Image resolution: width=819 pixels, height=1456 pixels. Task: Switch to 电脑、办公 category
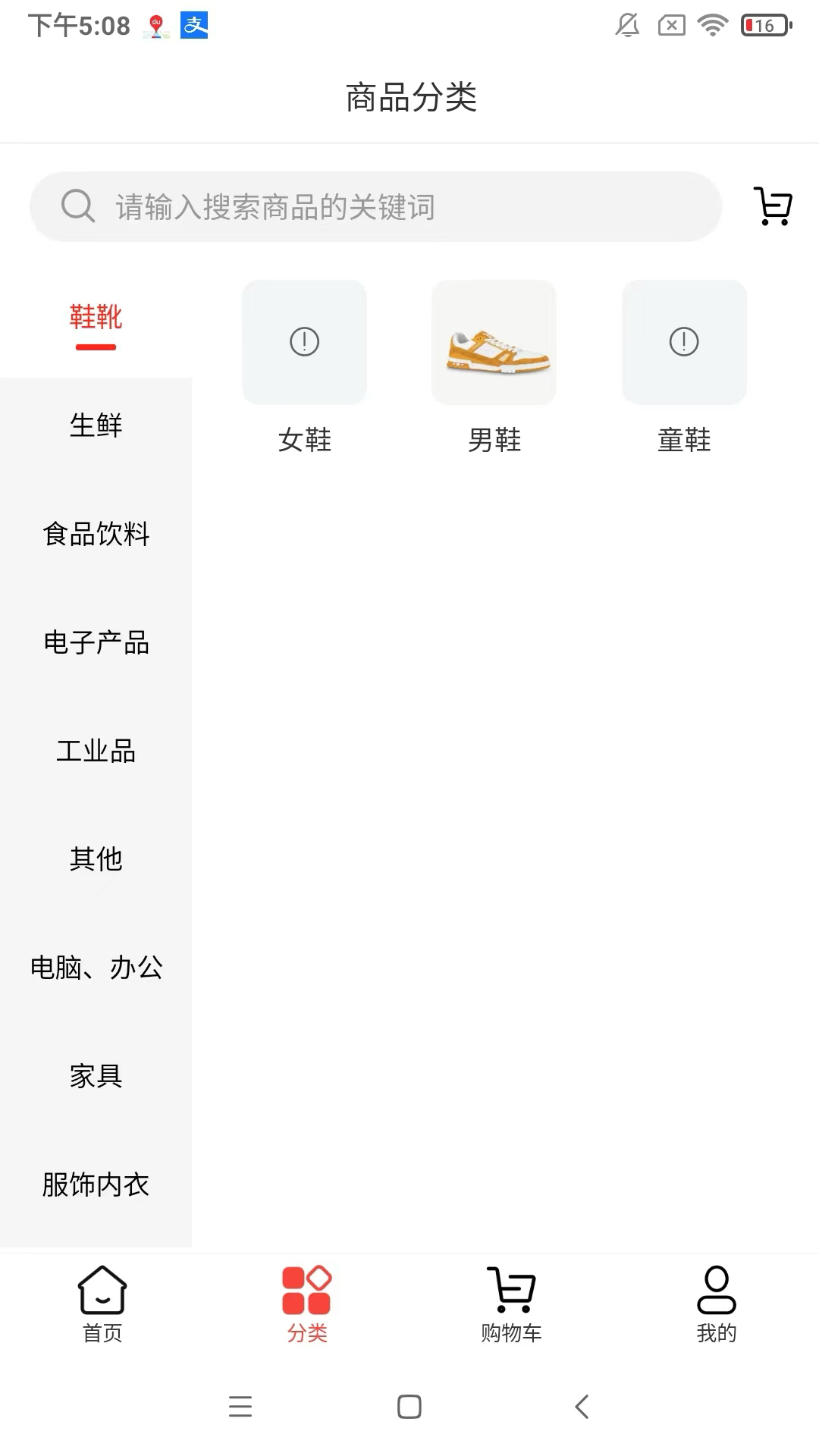click(x=96, y=968)
